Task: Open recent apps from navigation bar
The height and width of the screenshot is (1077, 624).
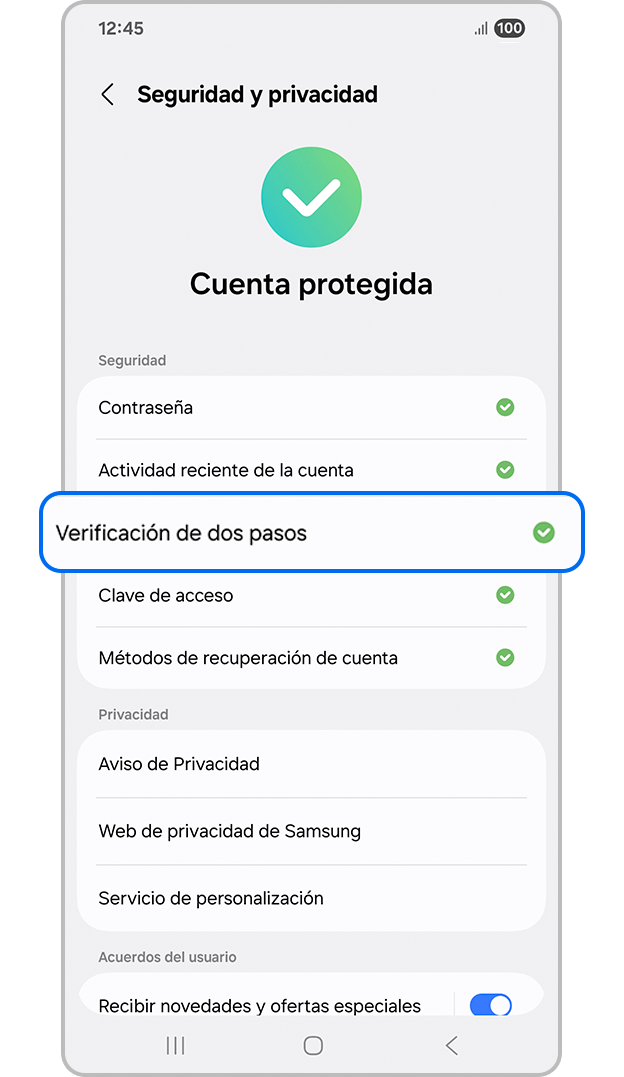Action: 175,1045
